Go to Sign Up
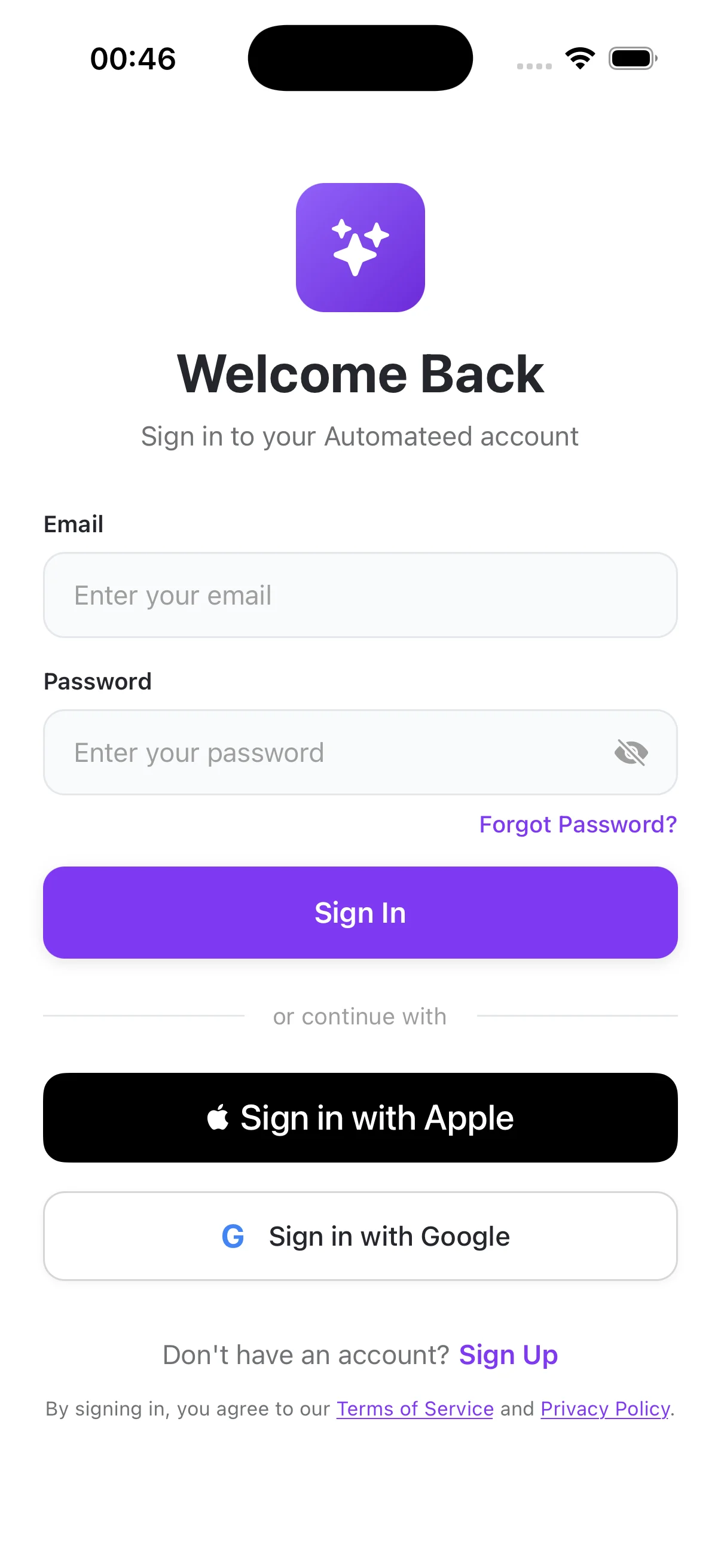Viewport: 721px width, 1568px height. click(508, 1355)
